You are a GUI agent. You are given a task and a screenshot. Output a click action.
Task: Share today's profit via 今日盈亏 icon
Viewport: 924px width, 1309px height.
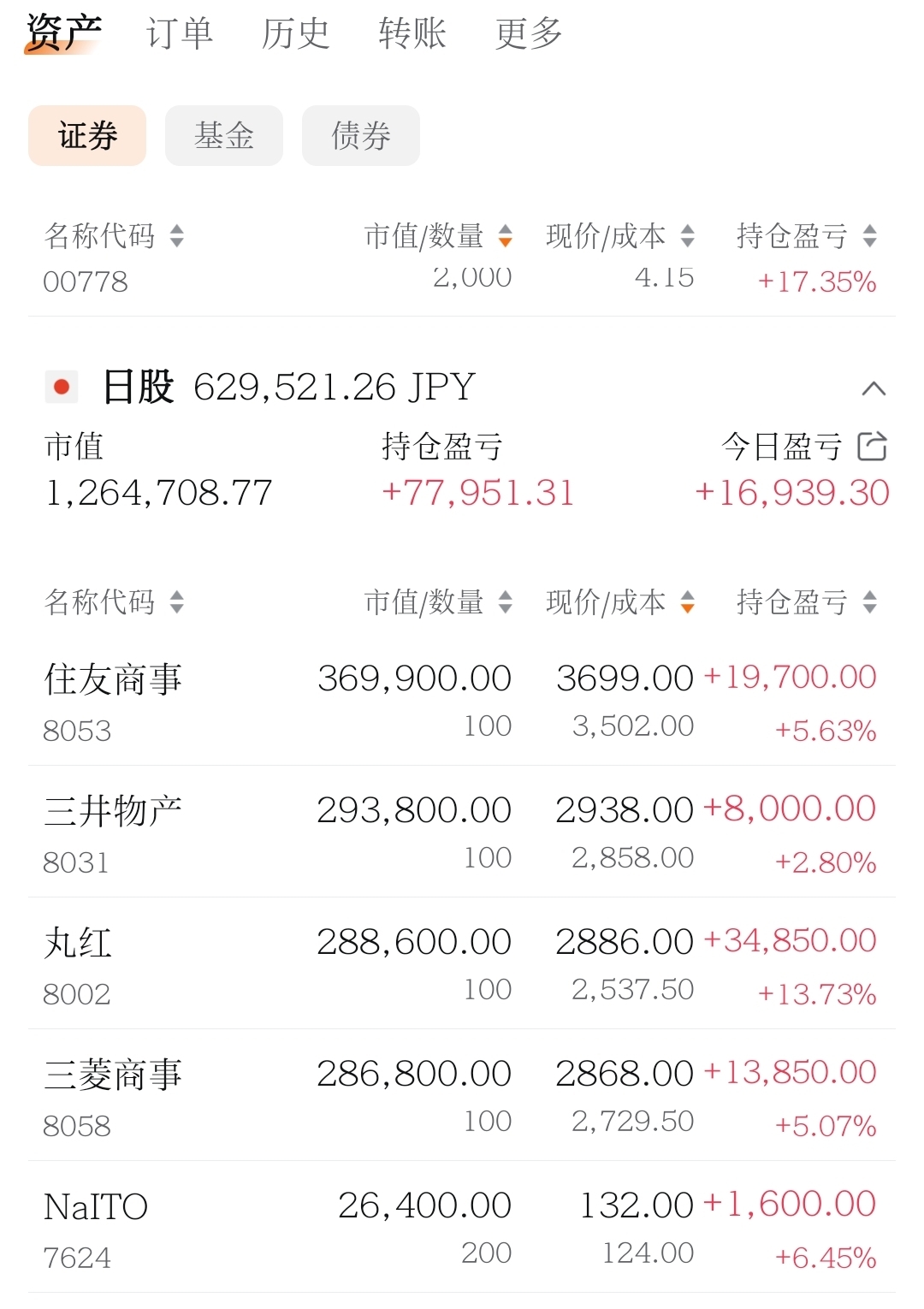872,446
